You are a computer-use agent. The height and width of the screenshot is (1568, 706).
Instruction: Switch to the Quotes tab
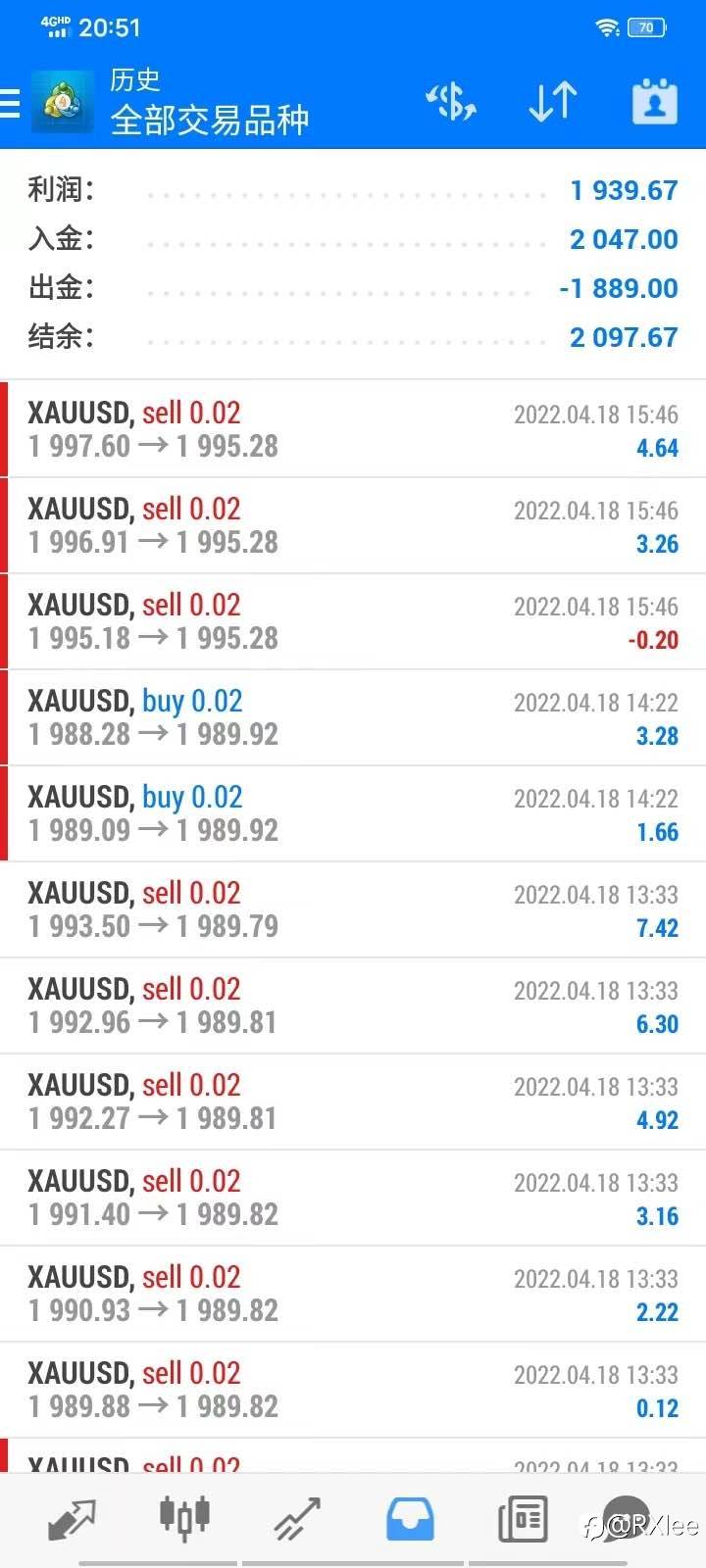click(x=72, y=1520)
